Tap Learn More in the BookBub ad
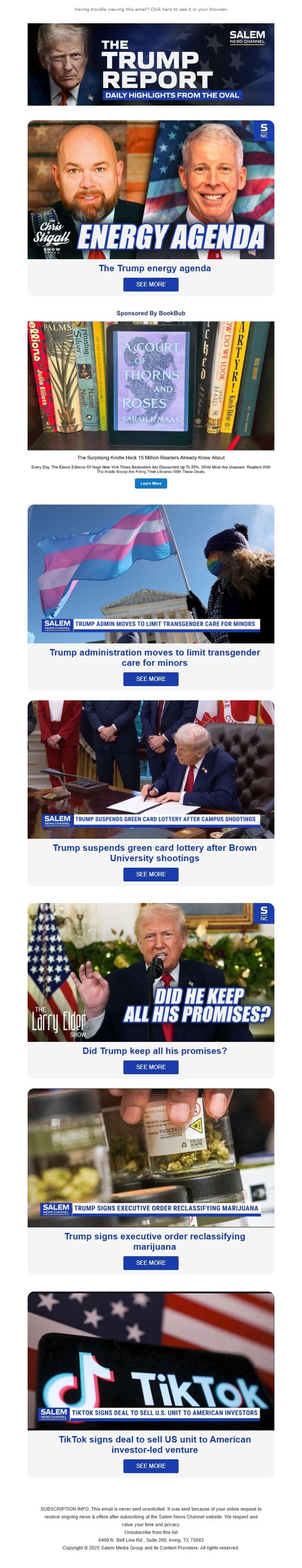 click(151, 483)
